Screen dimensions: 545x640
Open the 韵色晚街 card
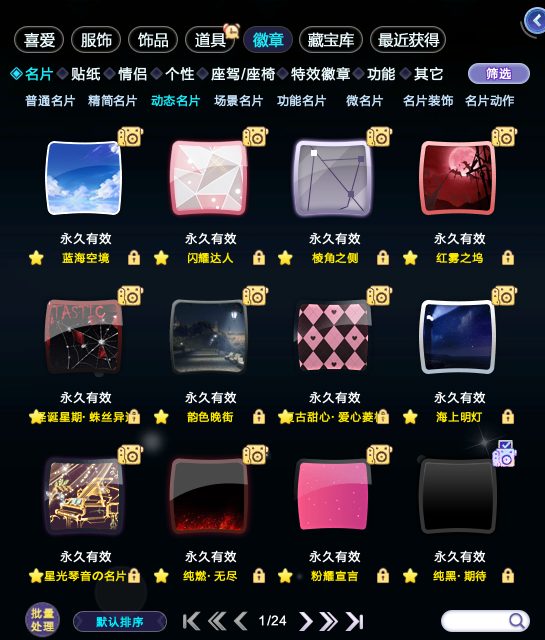coord(209,337)
